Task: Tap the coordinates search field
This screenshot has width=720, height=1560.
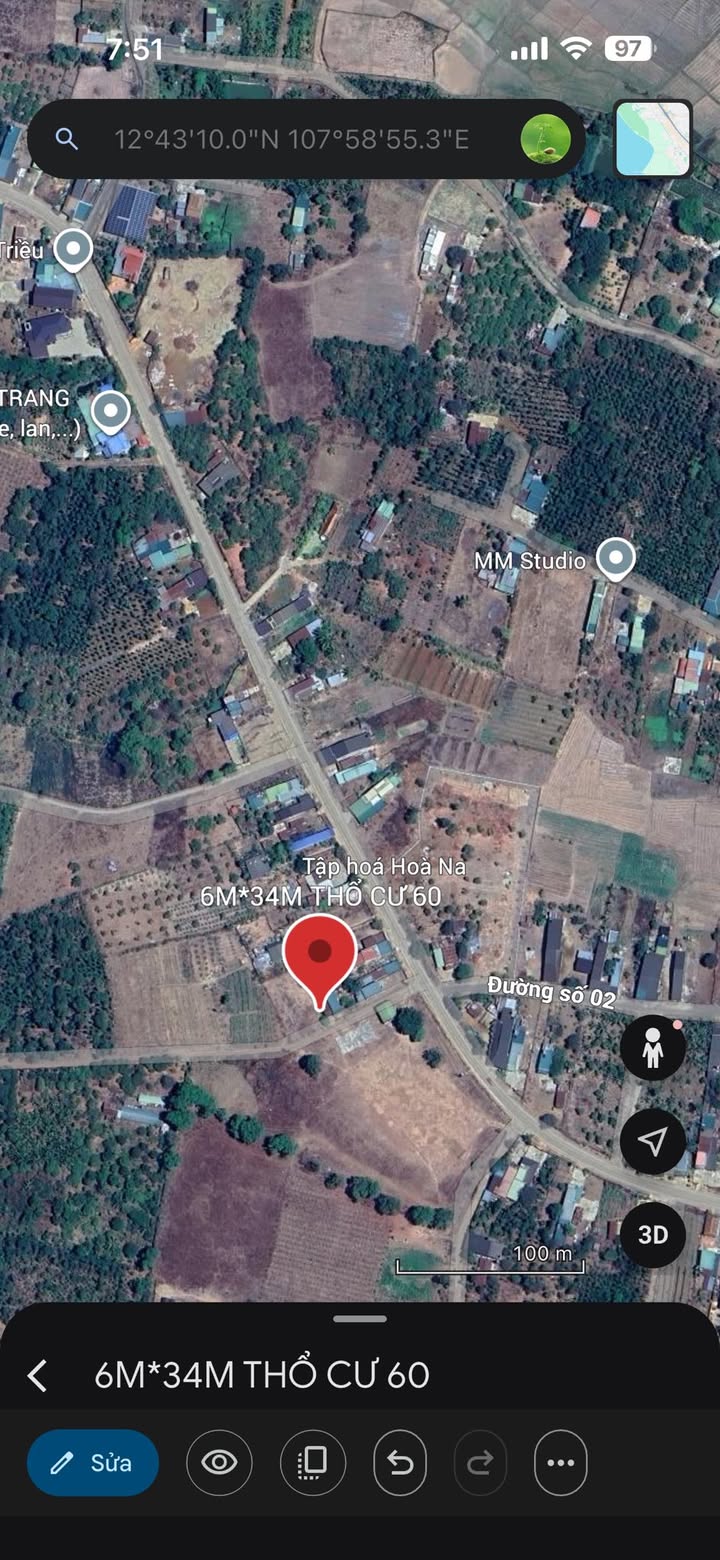Action: 290,139
